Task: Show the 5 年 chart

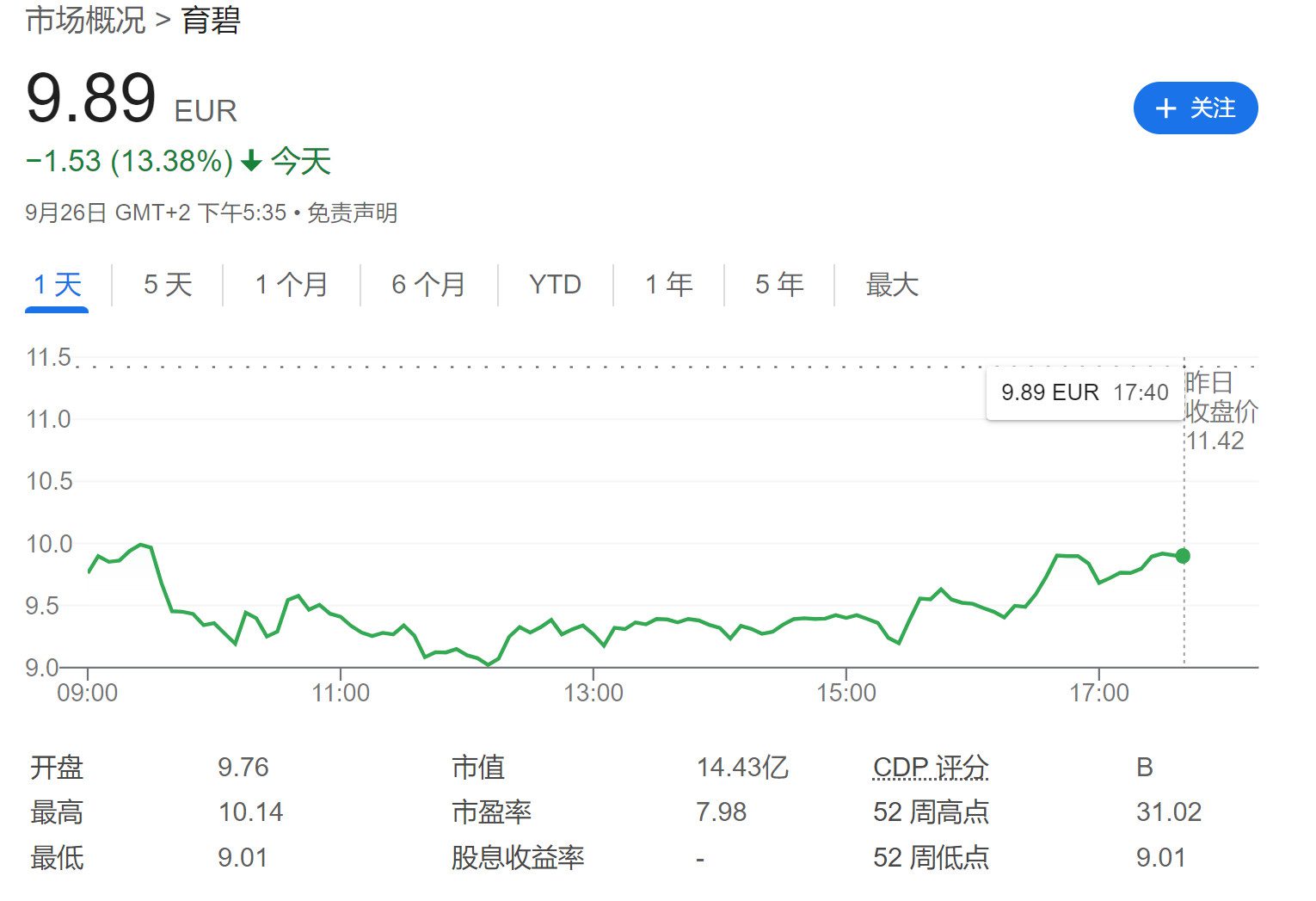Action: tap(779, 285)
